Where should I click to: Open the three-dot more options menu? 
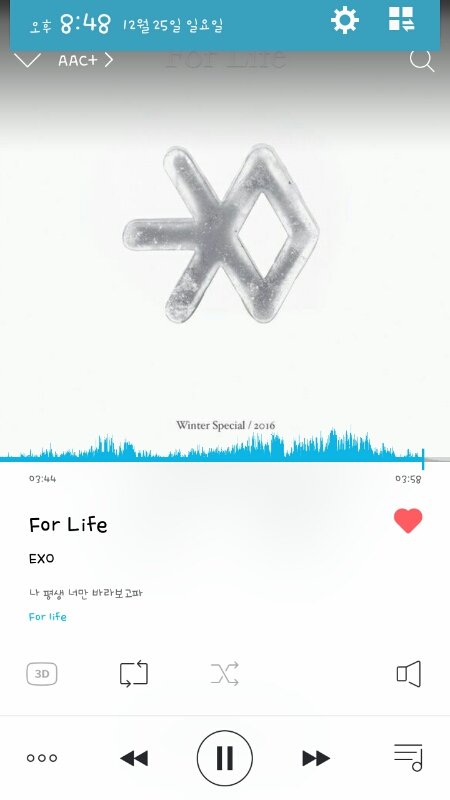click(42, 758)
